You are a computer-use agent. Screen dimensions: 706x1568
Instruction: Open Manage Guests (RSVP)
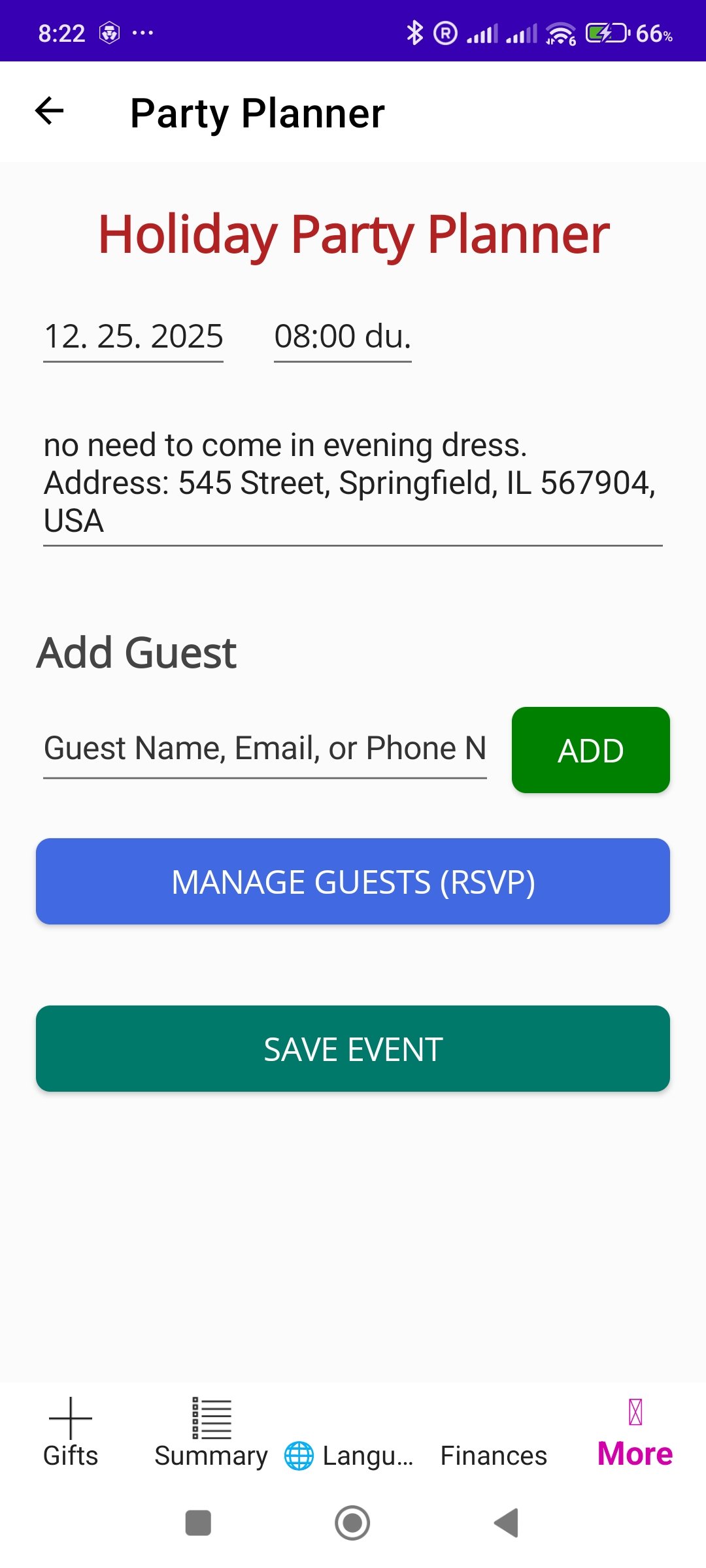coord(353,881)
